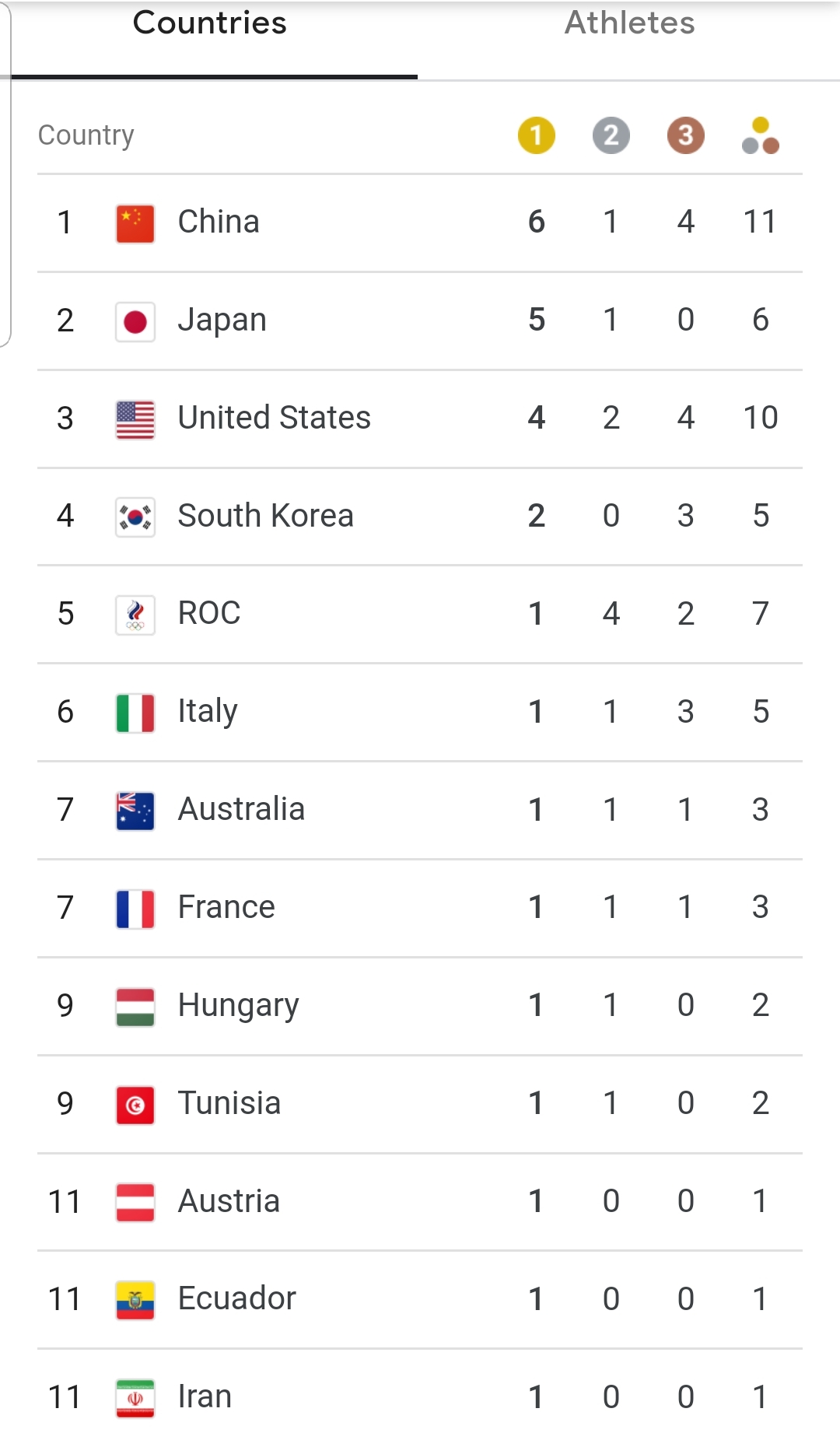View Australia's medal details
Viewport: 840px width, 1440px height.
point(420,811)
